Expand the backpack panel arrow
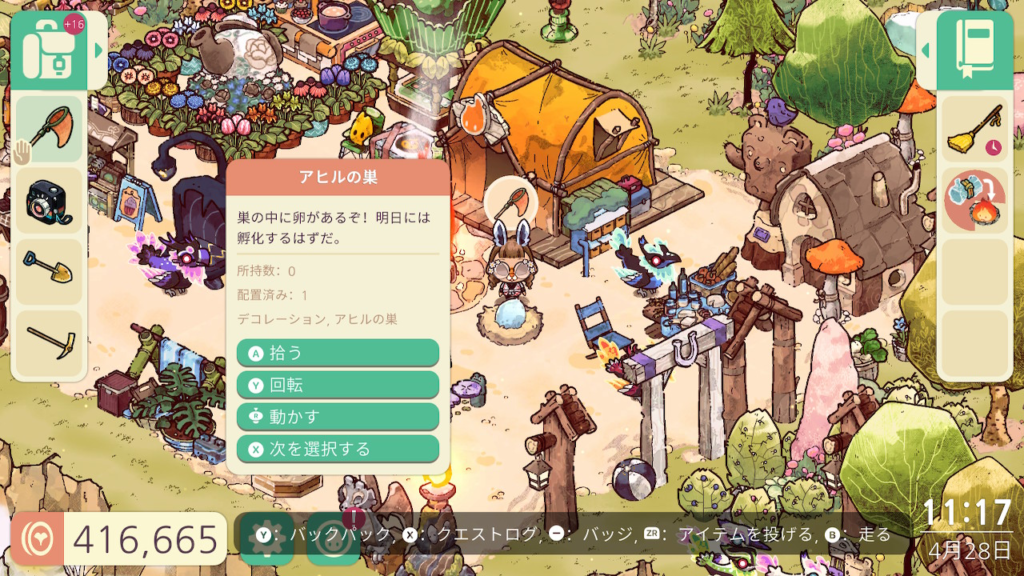1024x576 pixels. pyautogui.click(x=98, y=50)
